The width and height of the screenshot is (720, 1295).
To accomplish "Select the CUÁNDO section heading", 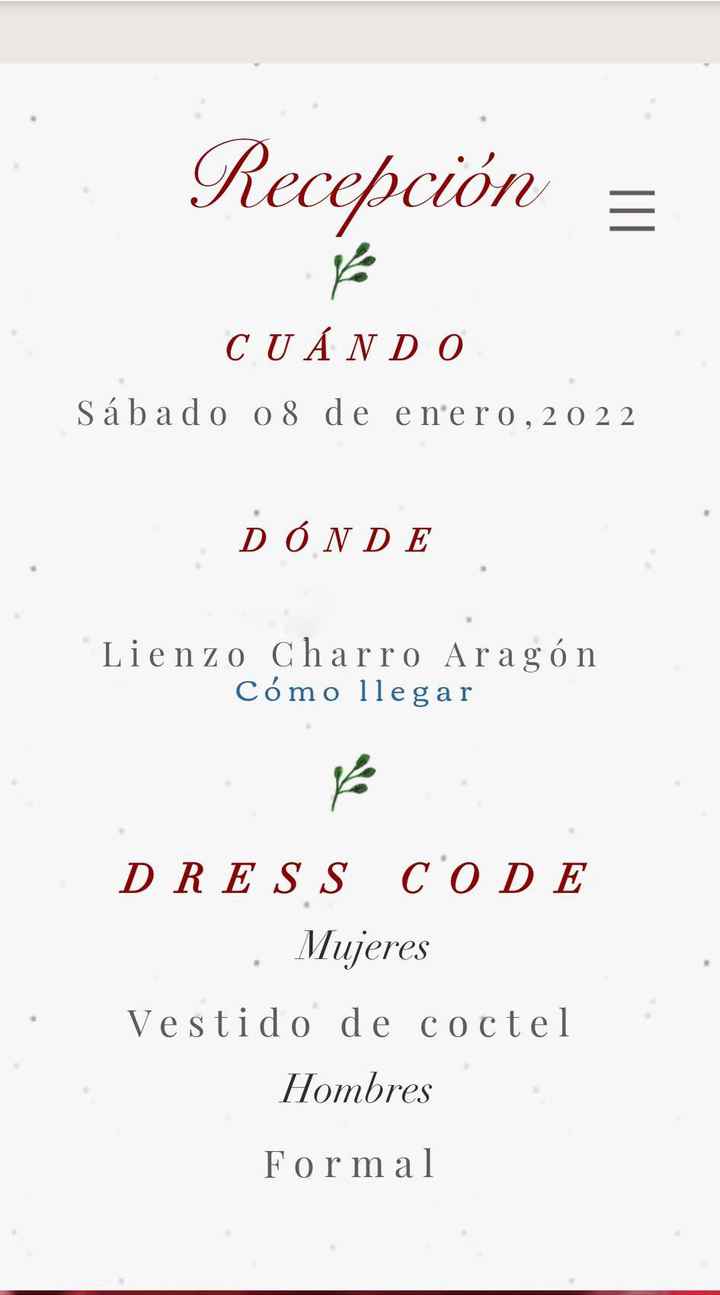I will (x=345, y=346).
